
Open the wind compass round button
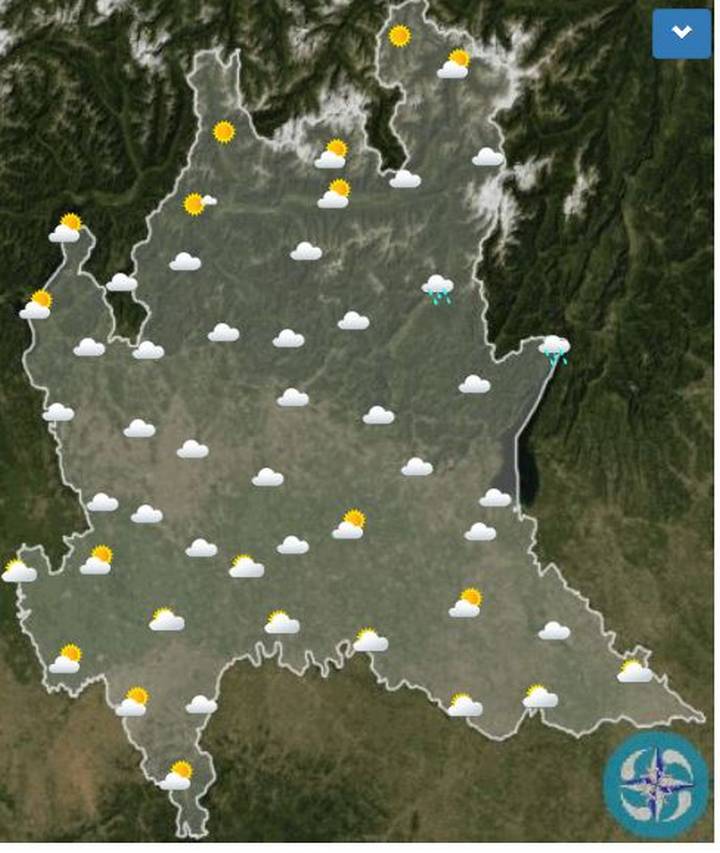coord(655,785)
